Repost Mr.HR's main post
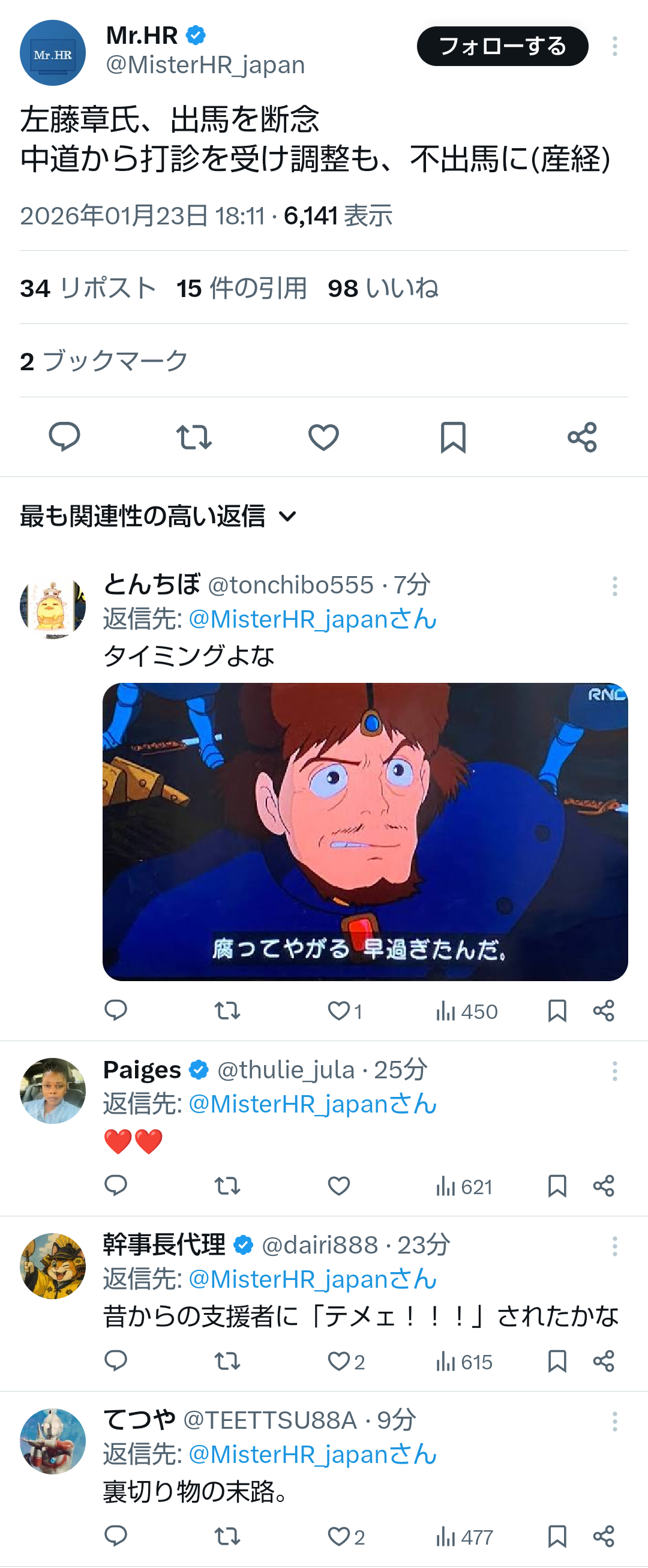Viewport: 648px width, 1568px height. 194,436
